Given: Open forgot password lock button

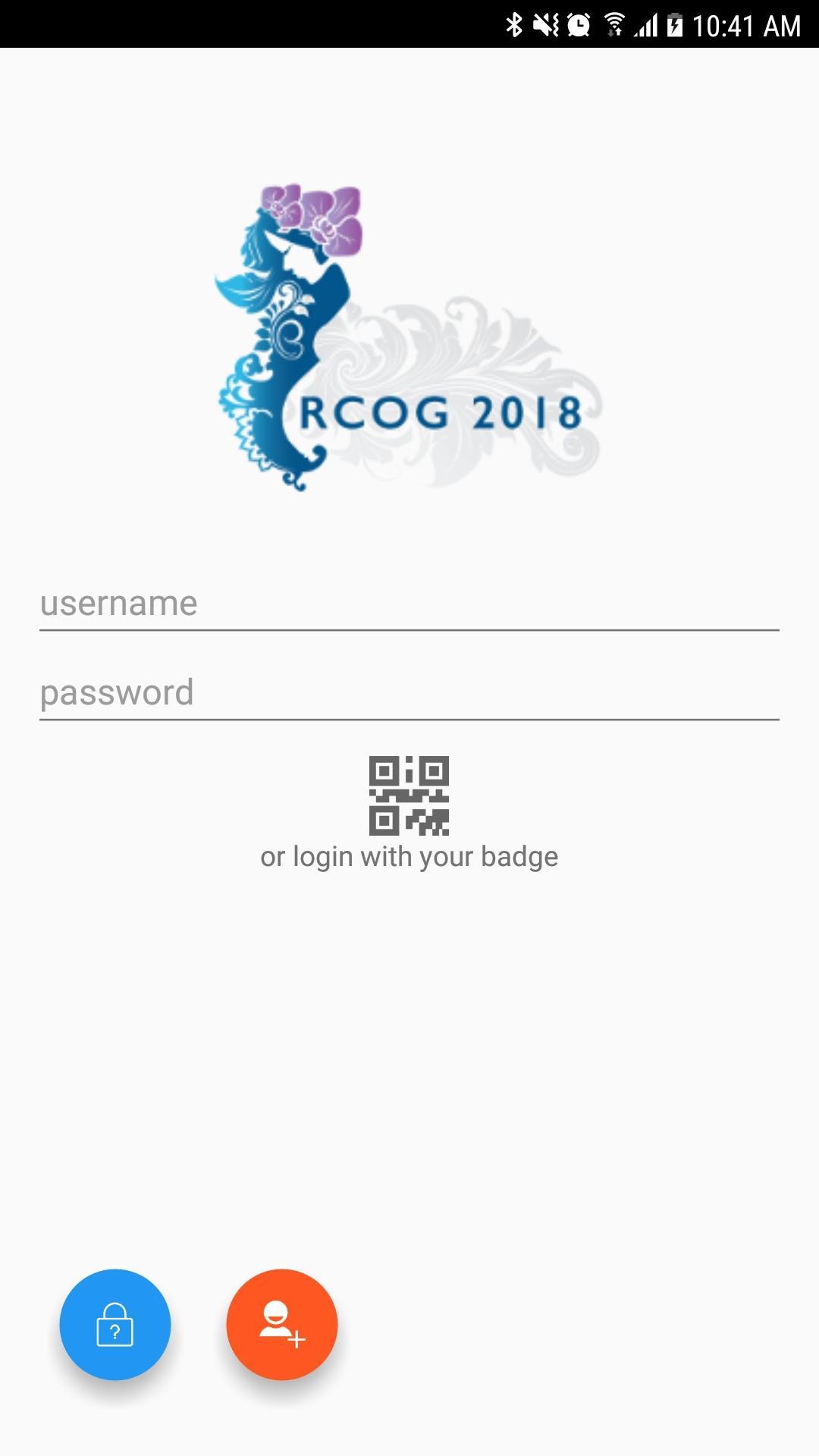Looking at the screenshot, I should coord(115,1325).
